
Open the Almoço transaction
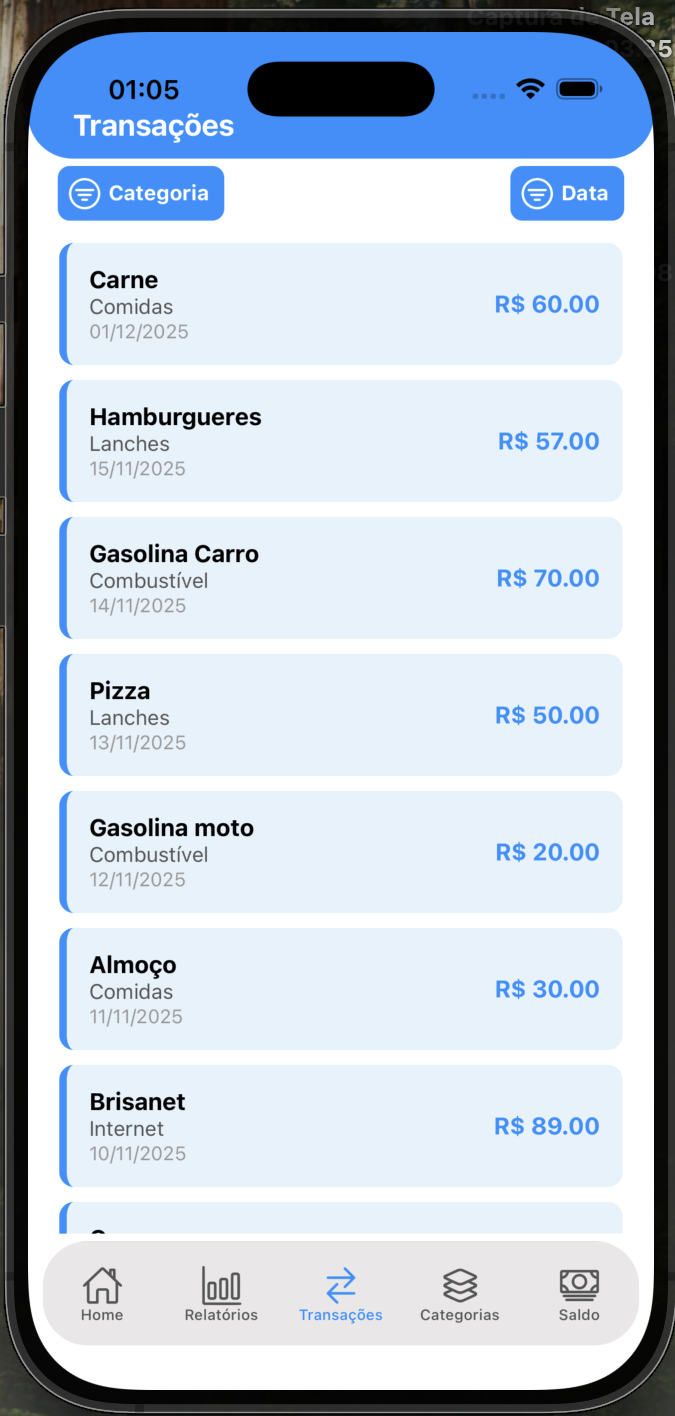click(341, 989)
